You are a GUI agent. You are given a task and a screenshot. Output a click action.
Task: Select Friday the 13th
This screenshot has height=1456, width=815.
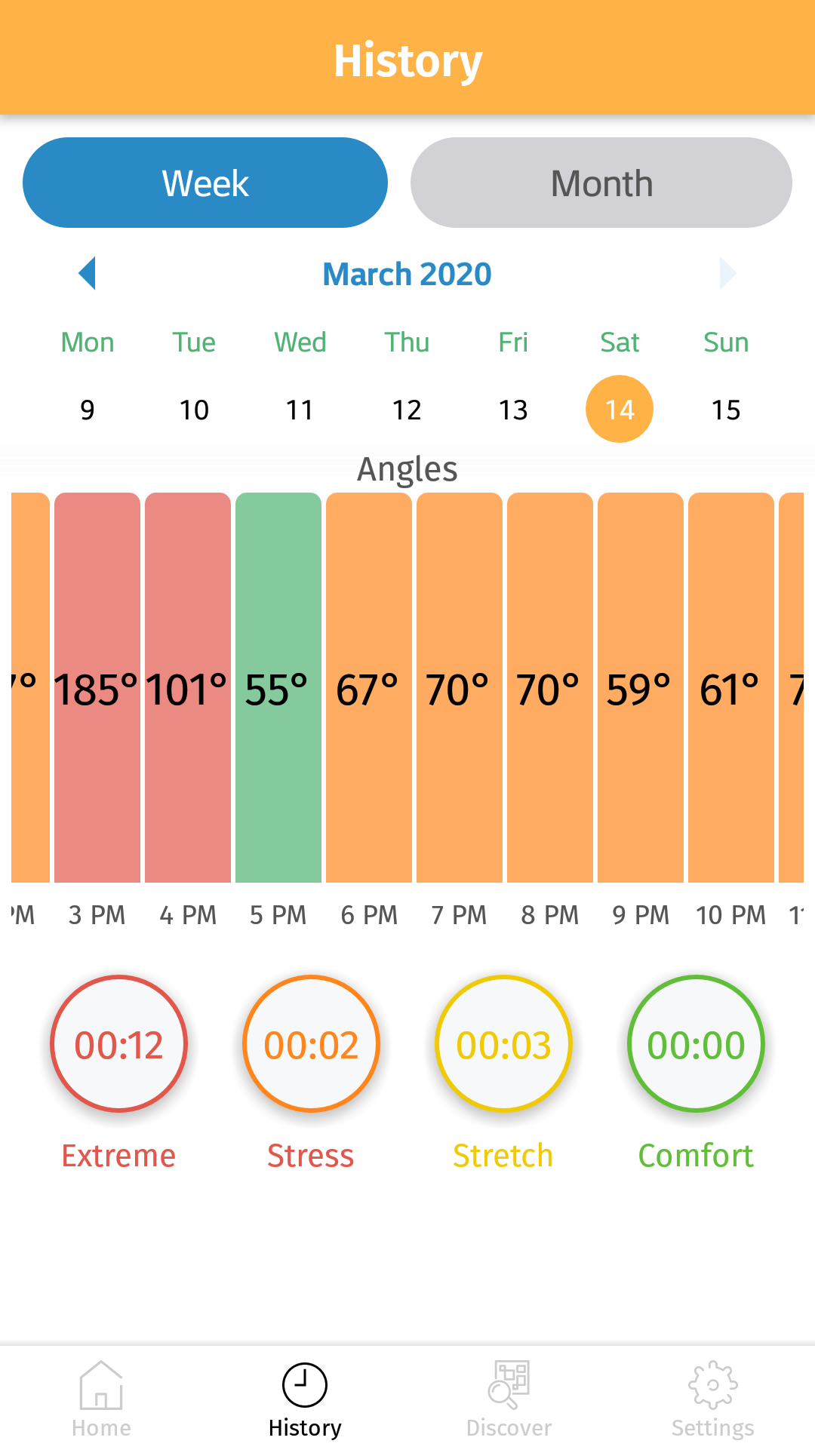coord(513,410)
